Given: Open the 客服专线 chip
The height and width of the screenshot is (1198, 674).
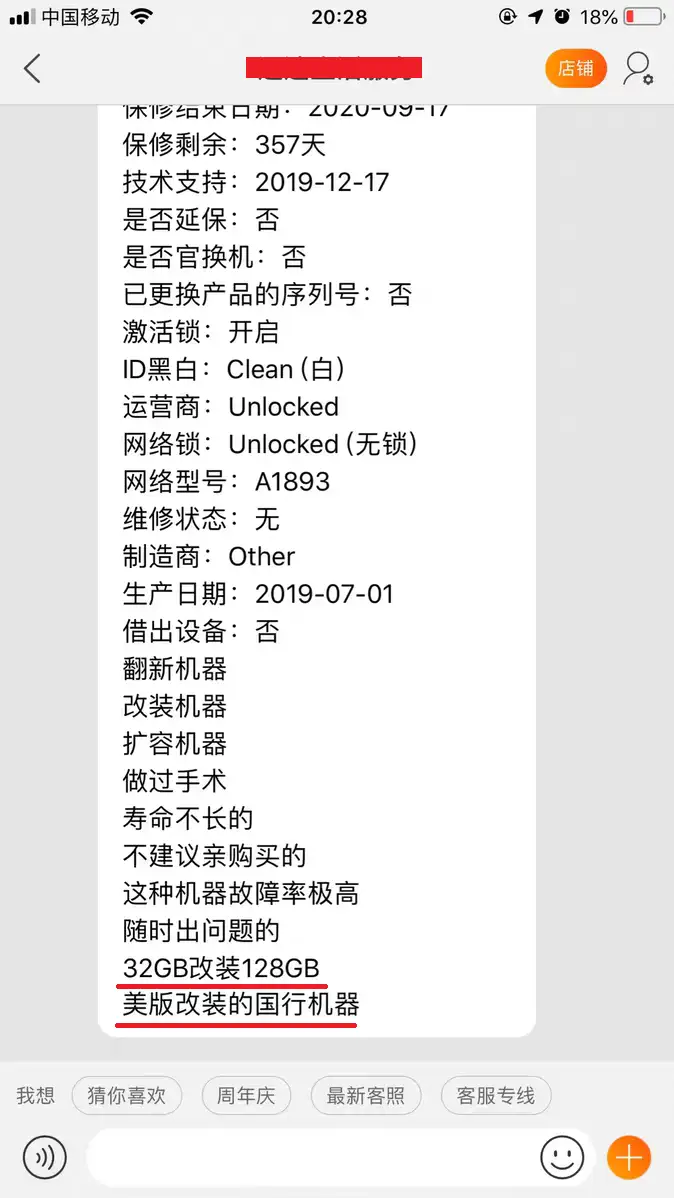Looking at the screenshot, I should point(495,1096).
